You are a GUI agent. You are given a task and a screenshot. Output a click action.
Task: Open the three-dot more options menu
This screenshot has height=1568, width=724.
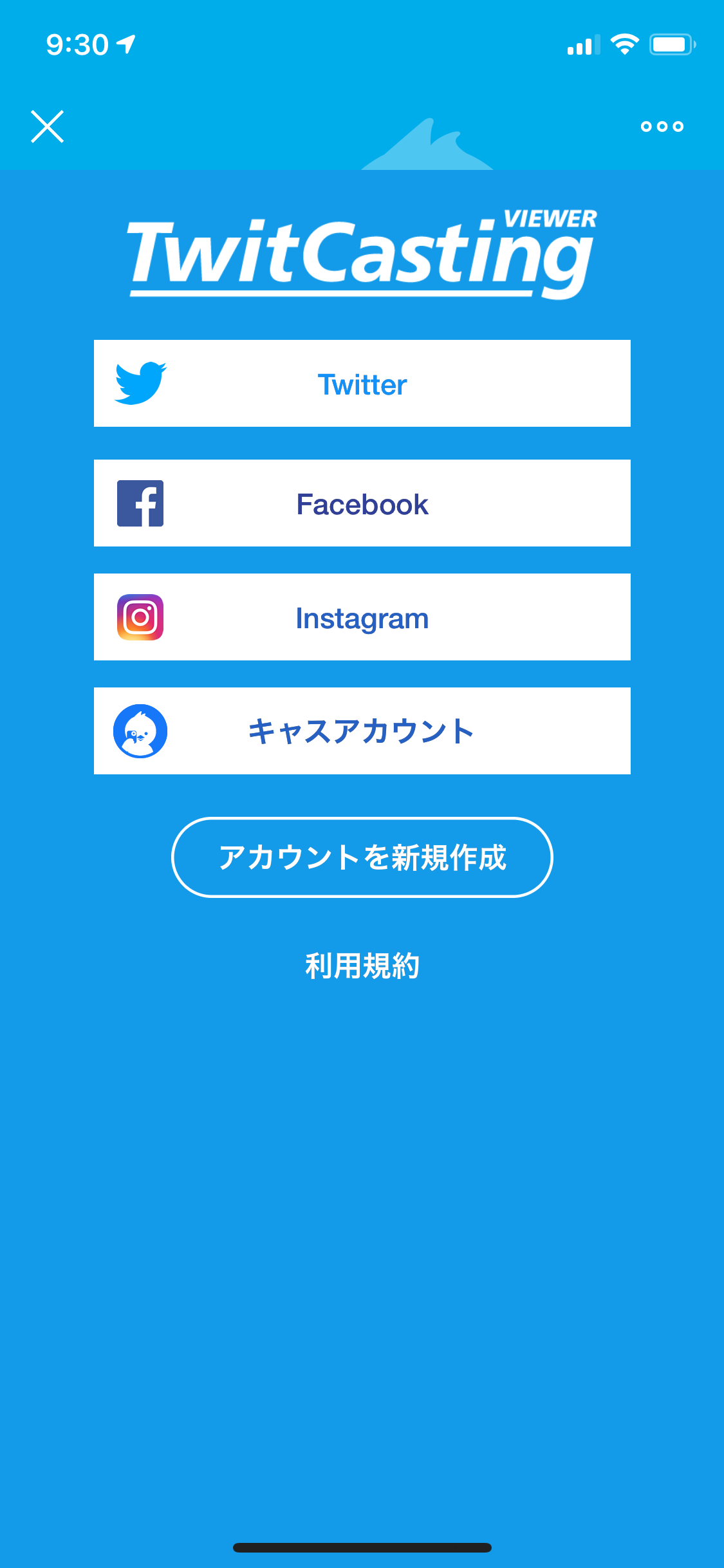point(662,126)
